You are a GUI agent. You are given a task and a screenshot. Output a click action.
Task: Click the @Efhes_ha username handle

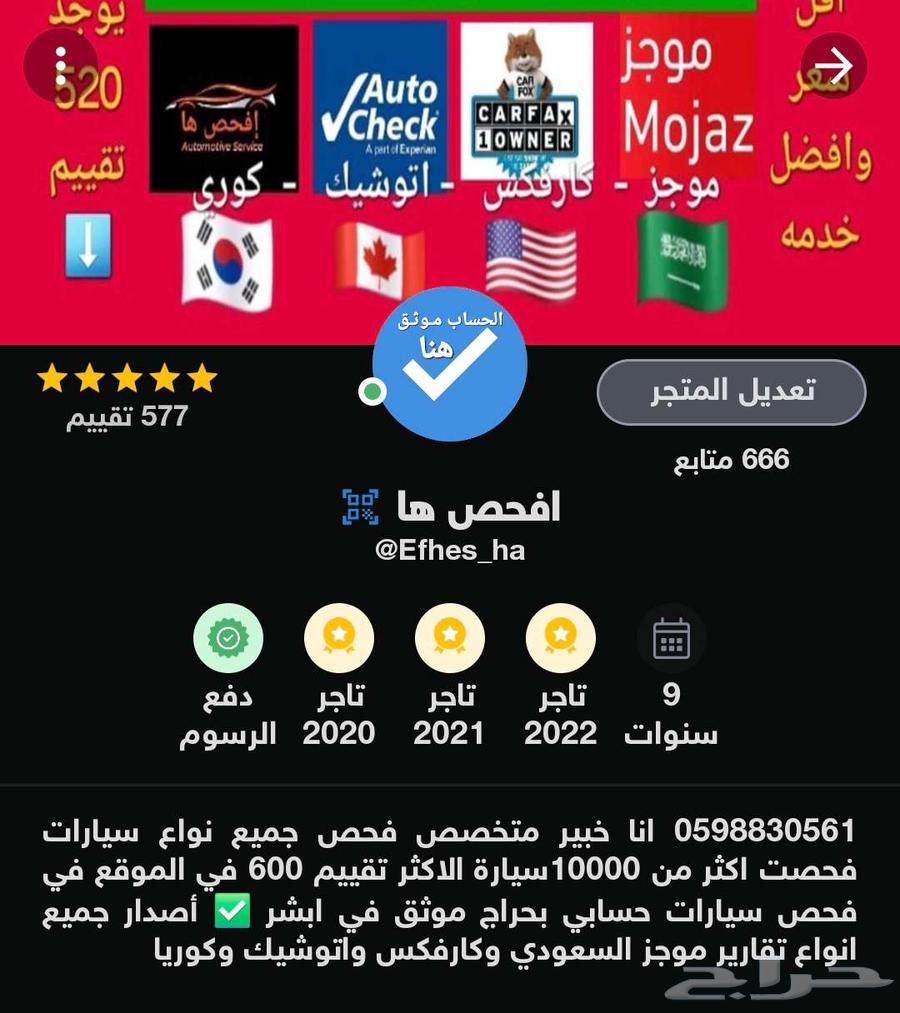pyautogui.click(x=450, y=550)
